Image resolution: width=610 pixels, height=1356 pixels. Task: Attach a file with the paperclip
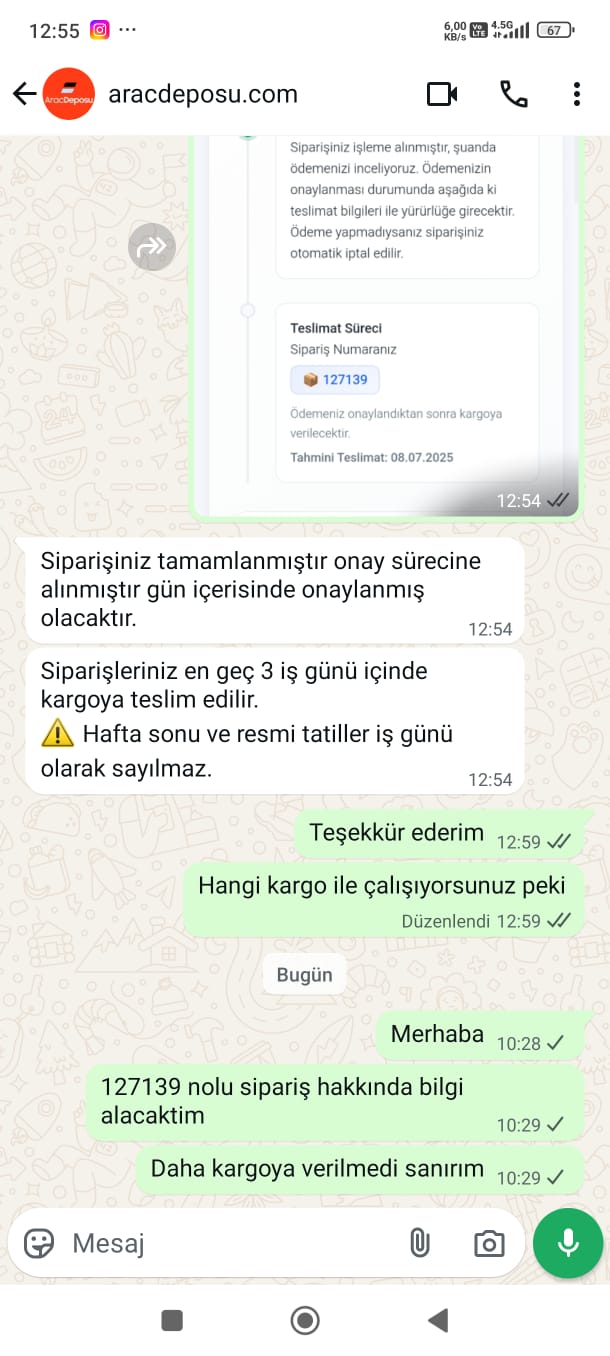pos(420,1244)
